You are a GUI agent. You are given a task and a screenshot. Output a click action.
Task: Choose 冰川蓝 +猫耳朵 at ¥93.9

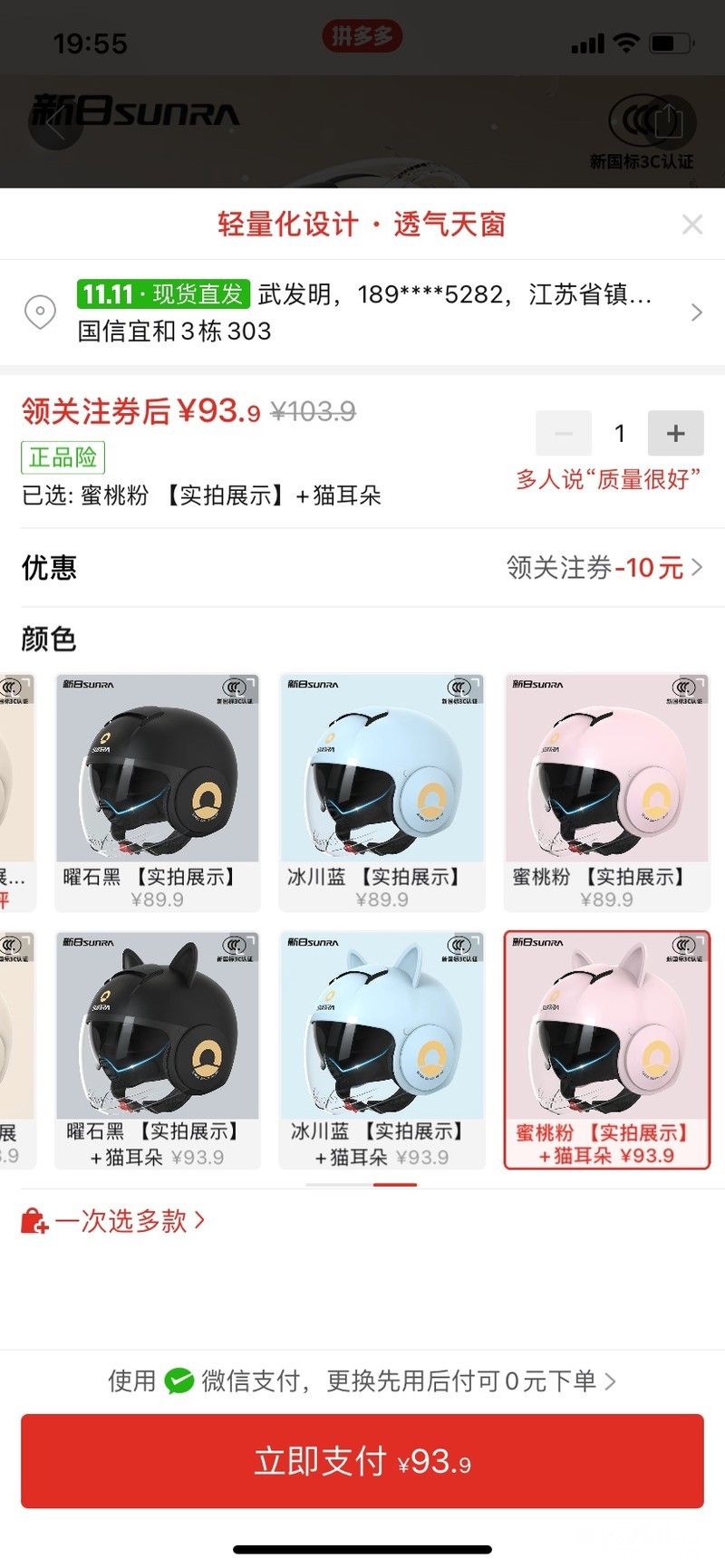382,1050
